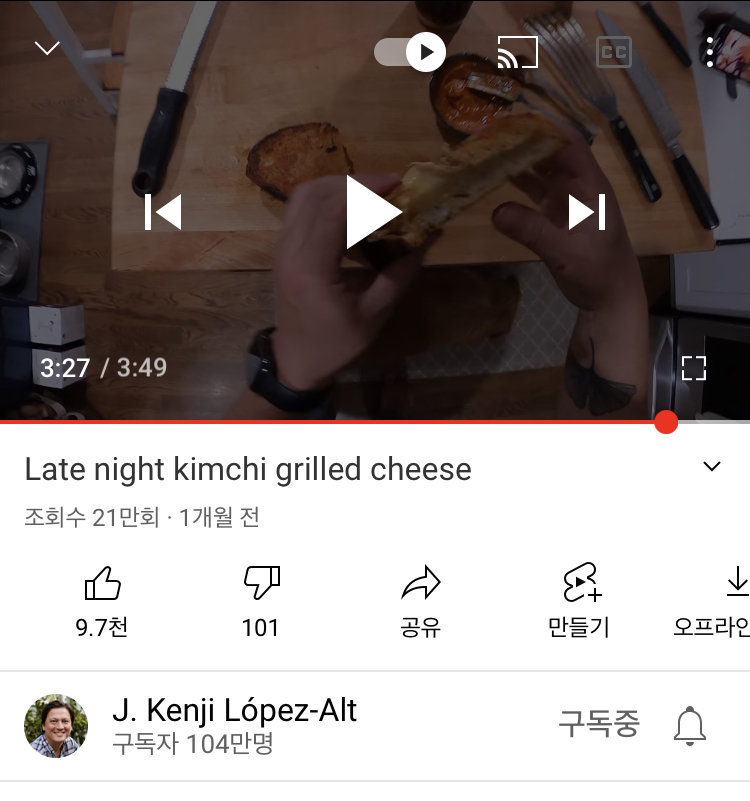Dislike this video

pos(261,598)
